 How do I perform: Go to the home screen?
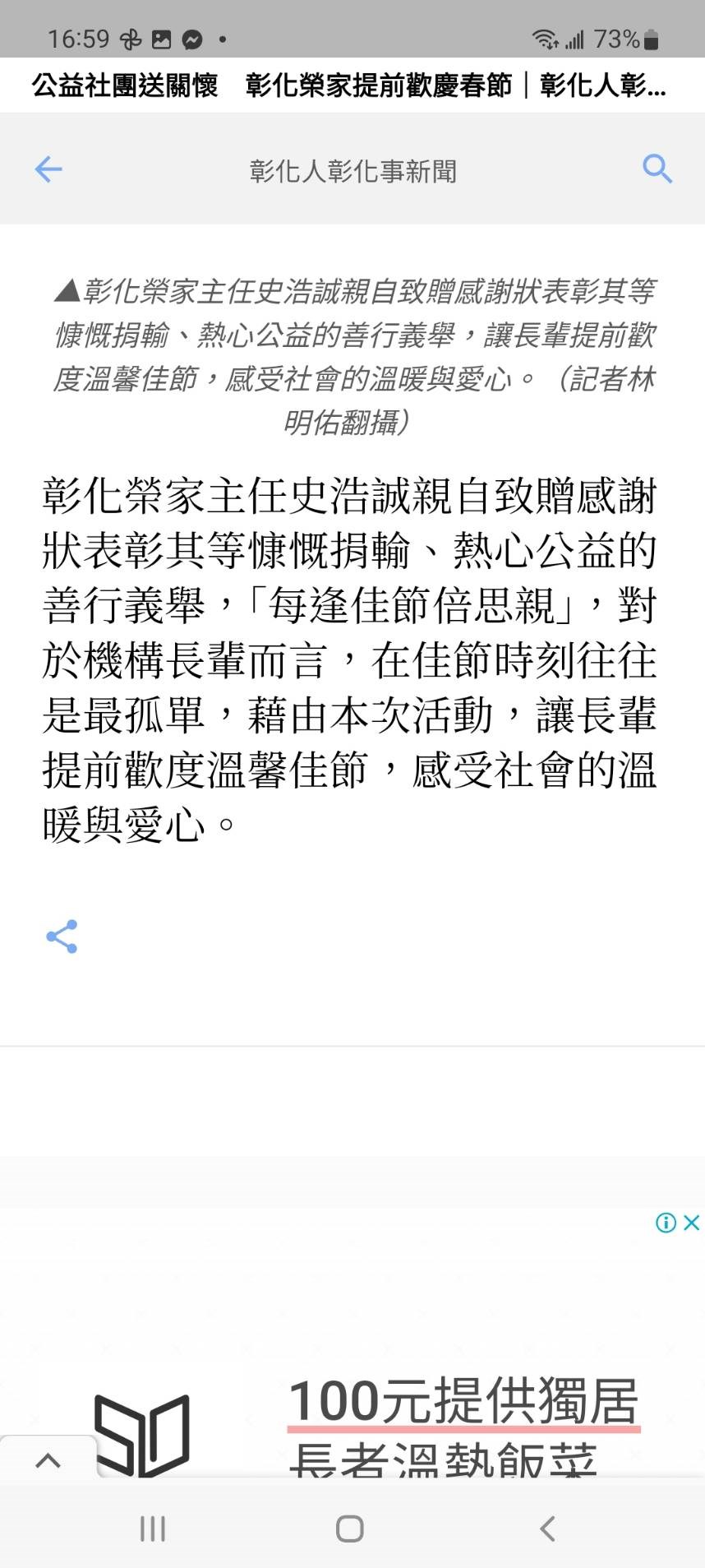coord(350,1529)
